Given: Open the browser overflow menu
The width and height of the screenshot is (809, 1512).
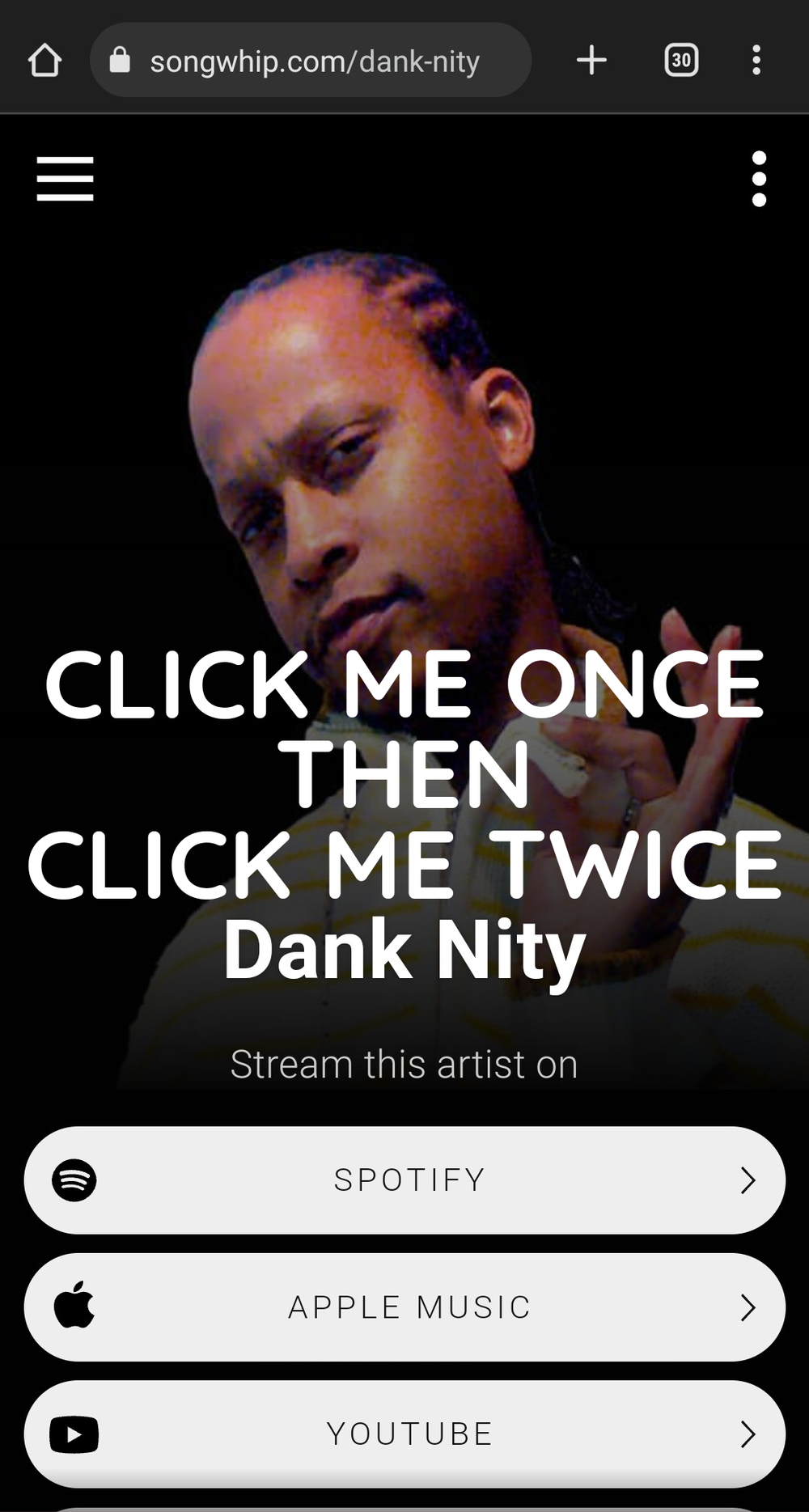Looking at the screenshot, I should tap(756, 60).
